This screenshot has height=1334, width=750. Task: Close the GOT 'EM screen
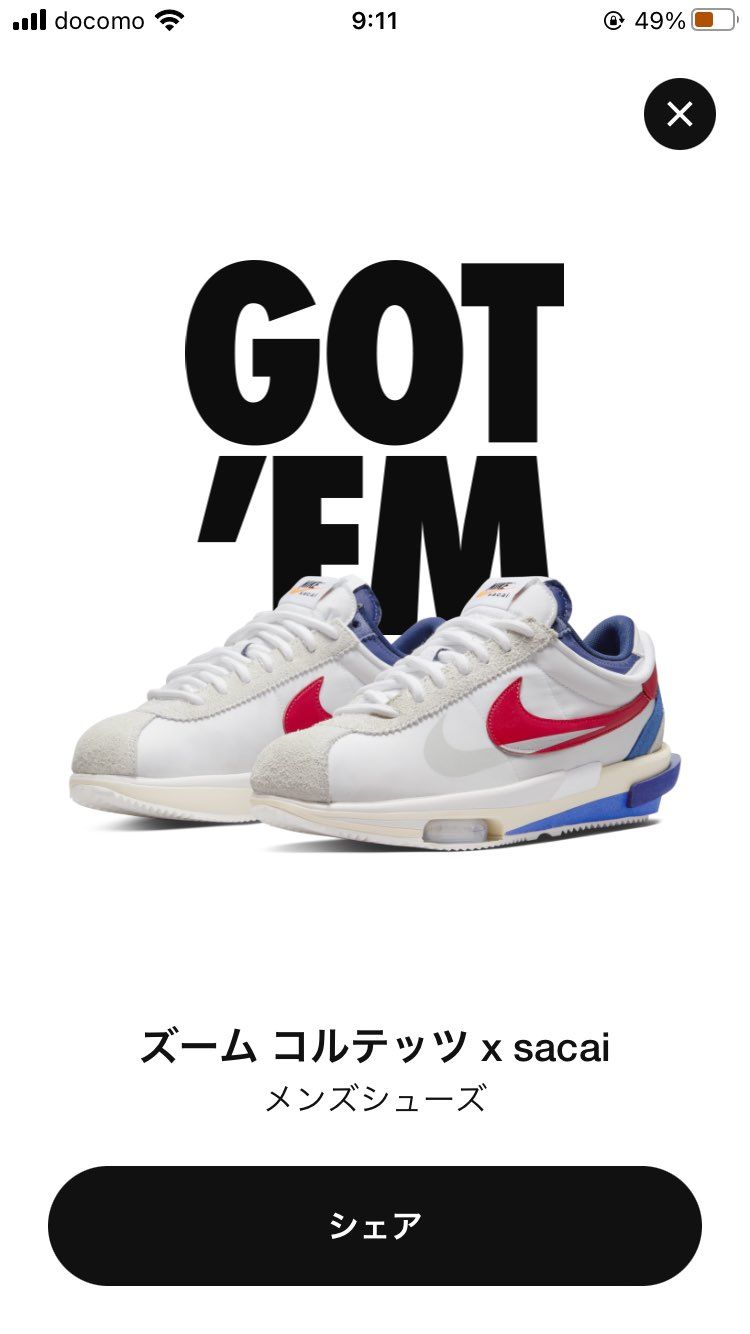pos(679,114)
